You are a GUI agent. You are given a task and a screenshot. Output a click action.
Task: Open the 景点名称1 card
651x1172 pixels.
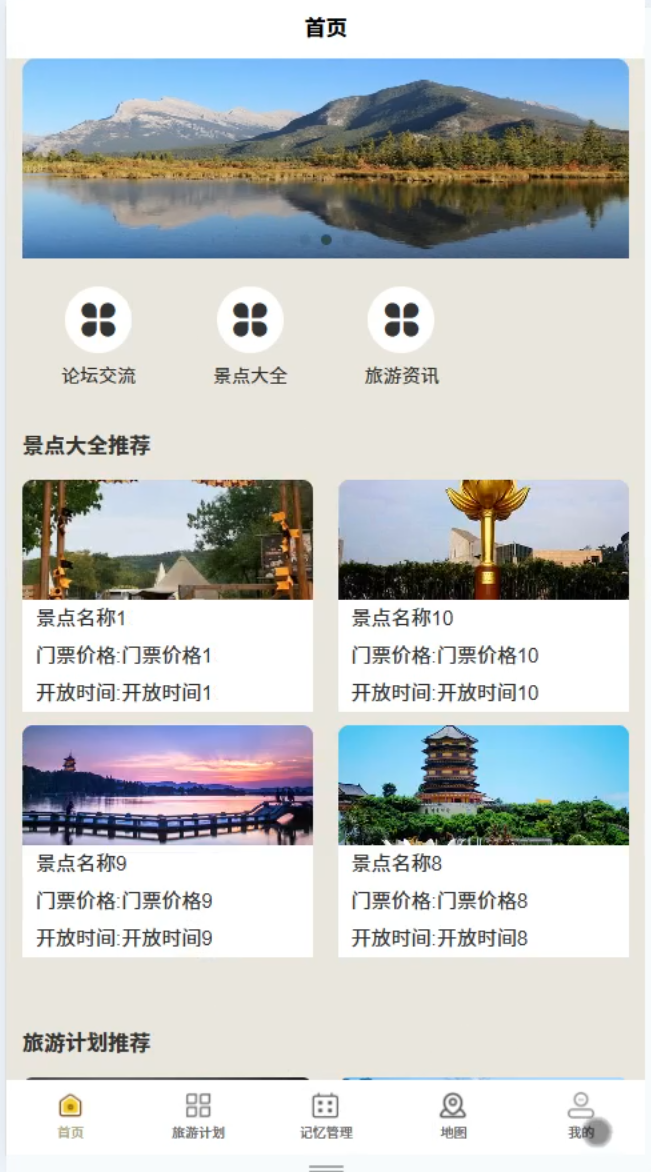[167, 595]
